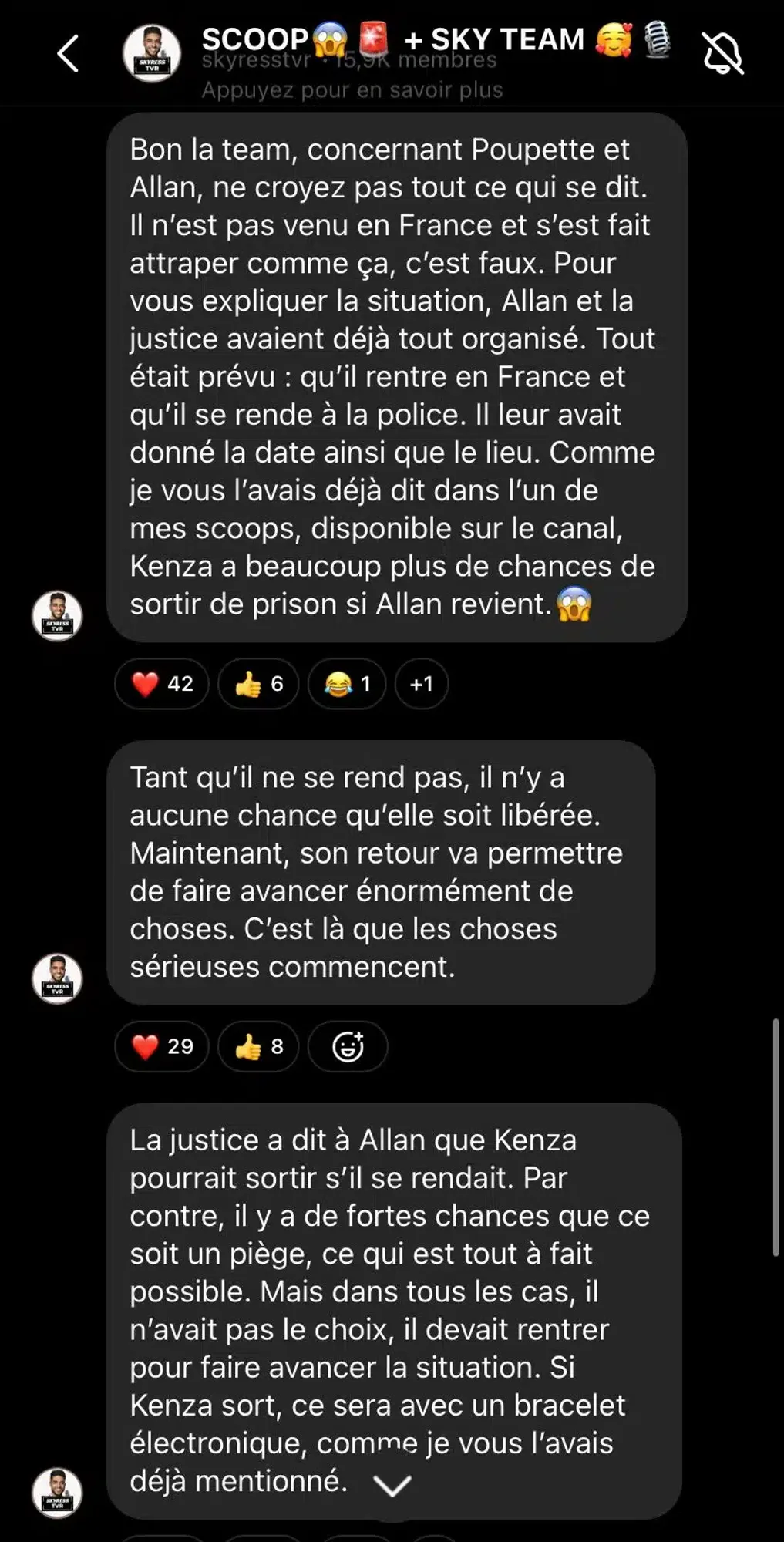Image resolution: width=784 pixels, height=1542 pixels.
Task: Toggle the thumbs-up reaction showing 8
Action: pyautogui.click(x=258, y=1046)
